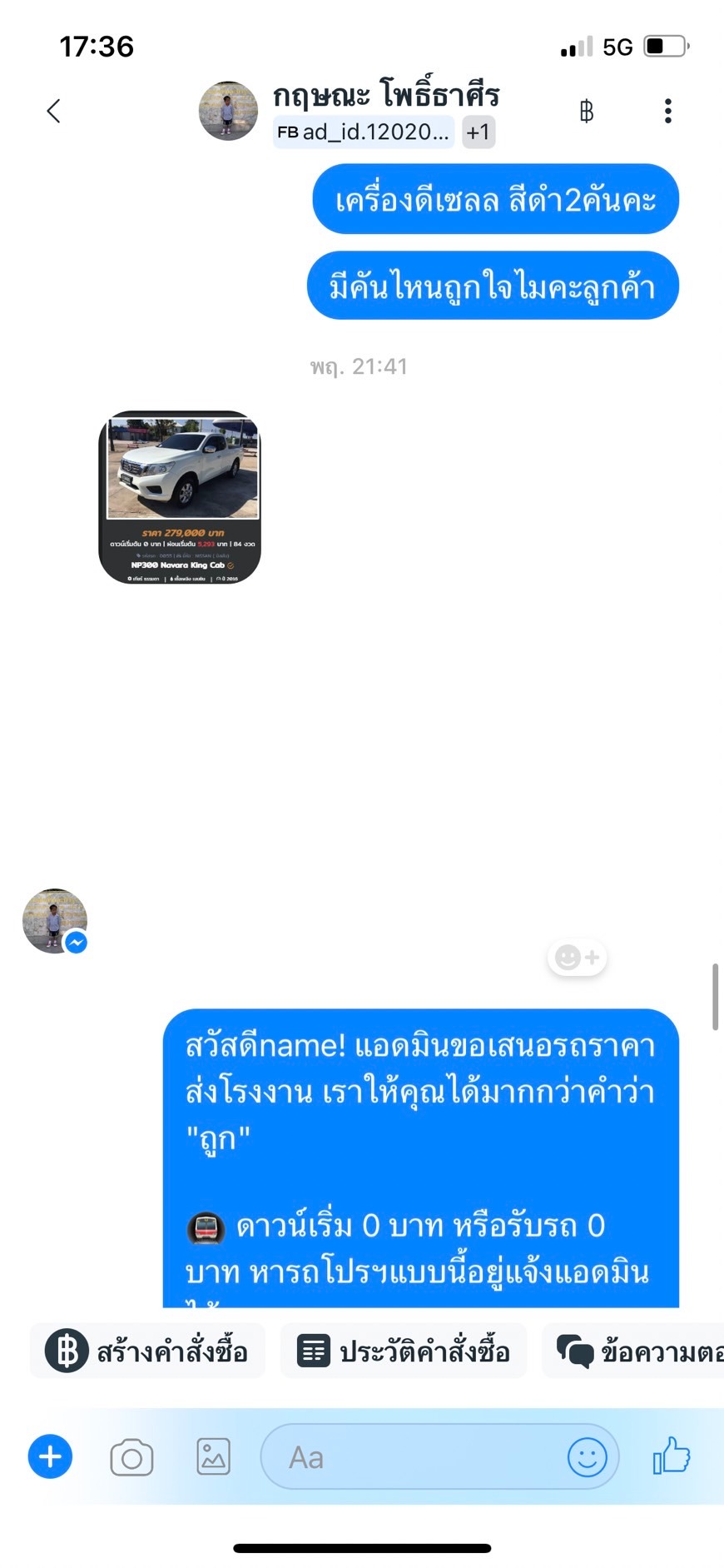Go back to the chat list
Image resolution: width=724 pixels, height=1568 pixels.
54,111
